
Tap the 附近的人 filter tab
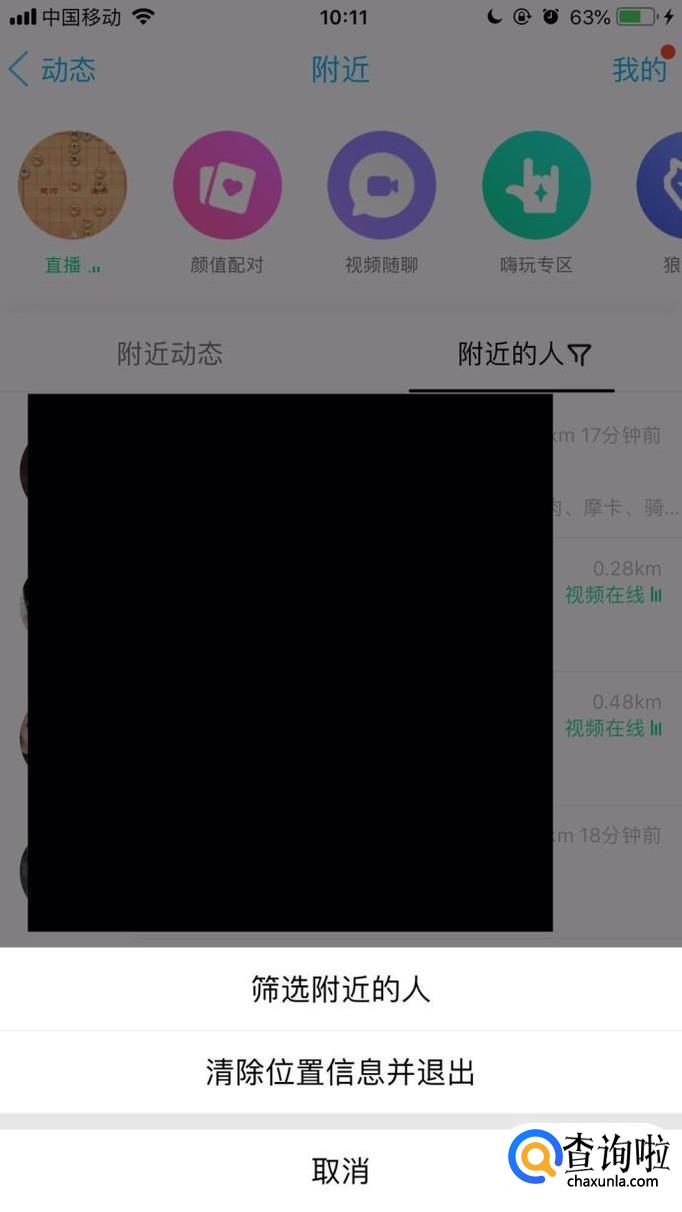(524, 354)
